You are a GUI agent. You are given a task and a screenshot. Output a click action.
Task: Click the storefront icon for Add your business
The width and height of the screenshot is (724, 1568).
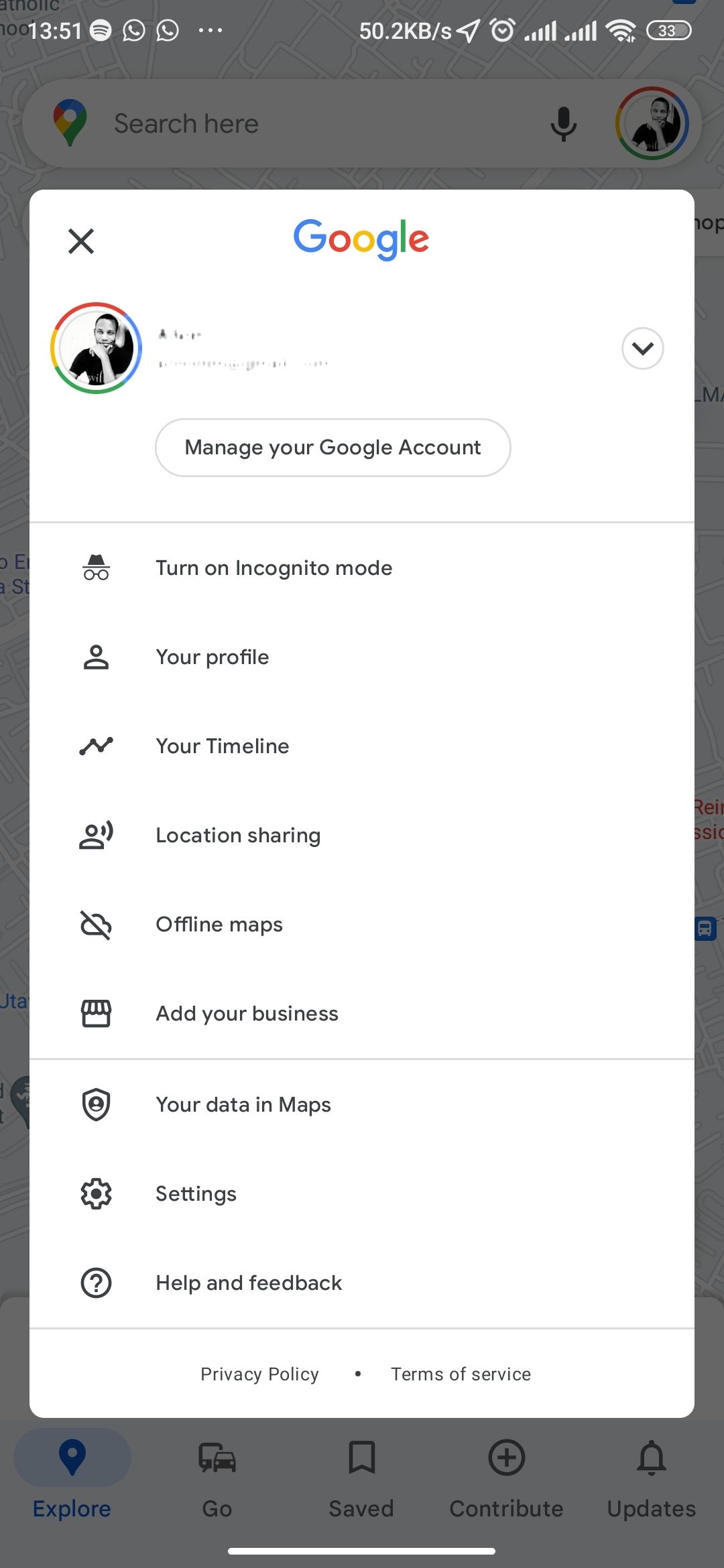(x=96, y=1013)
